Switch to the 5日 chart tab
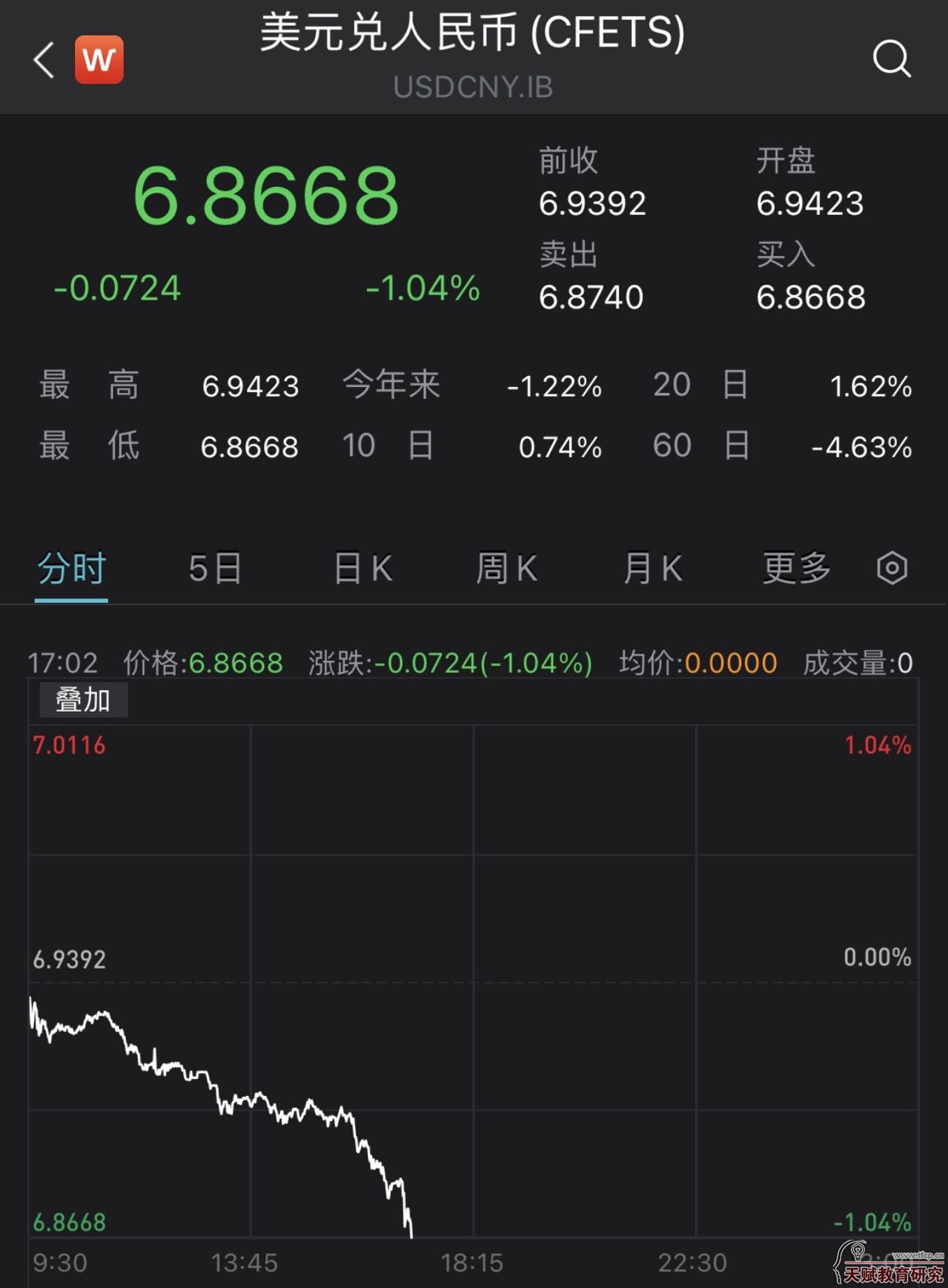This screenshot has width=948, height=1288. click(x=215, y=569)
